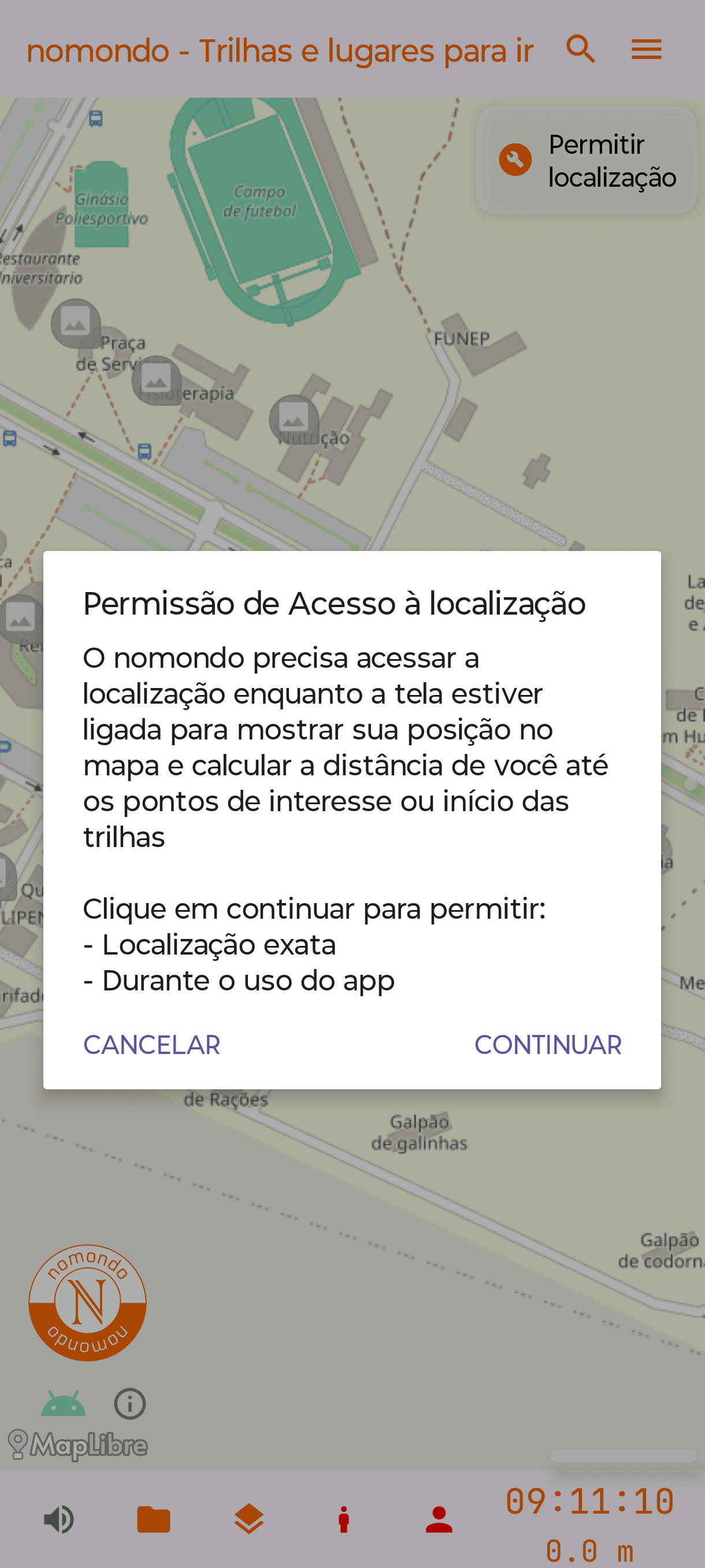The height and width of the screenshot is (1568, 705).
Task: Click the info (i) attribution icon
Action: [x=129, y=1403]
